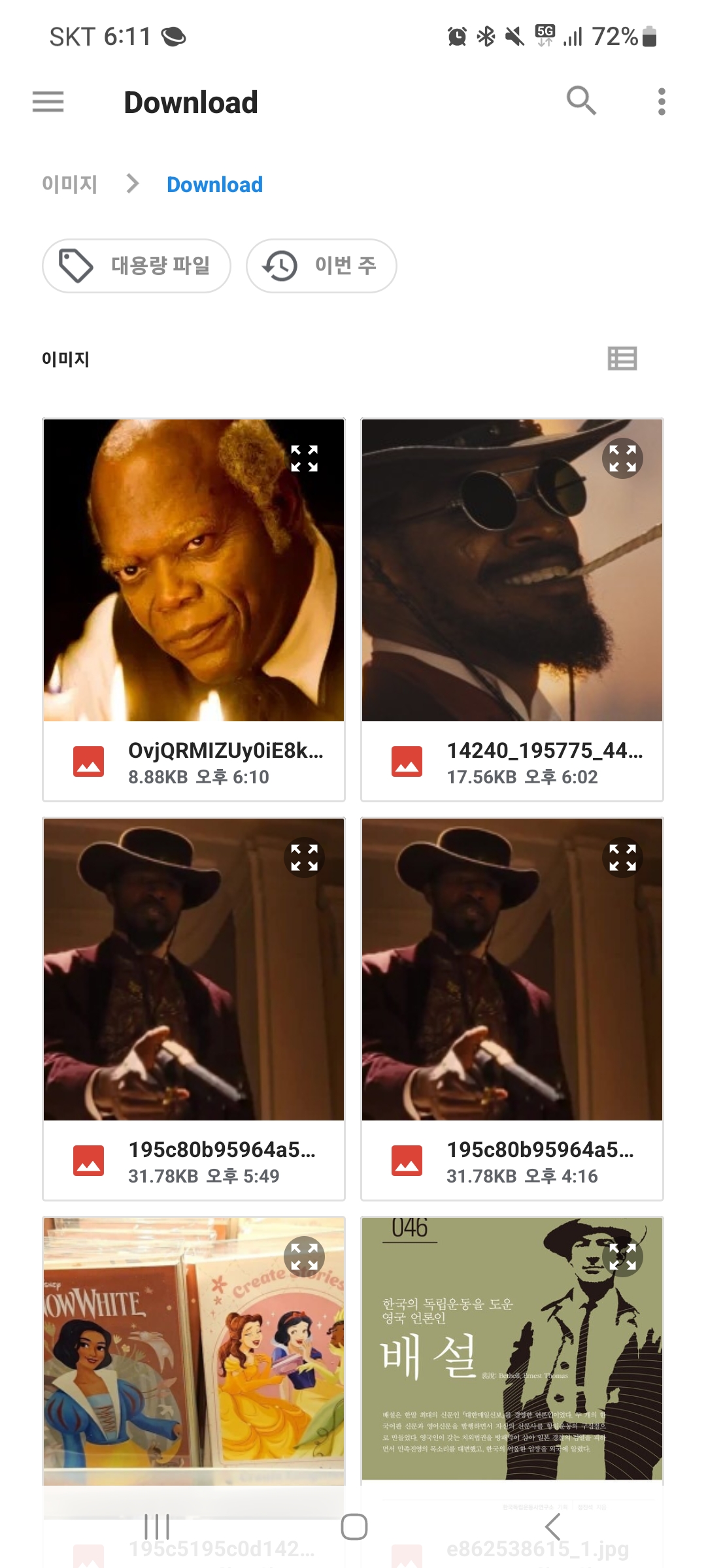The image size is (706, 1568).
Task: Open 195c80b95964a5 image from 오후 5:49
Action: coord(193,1161)
